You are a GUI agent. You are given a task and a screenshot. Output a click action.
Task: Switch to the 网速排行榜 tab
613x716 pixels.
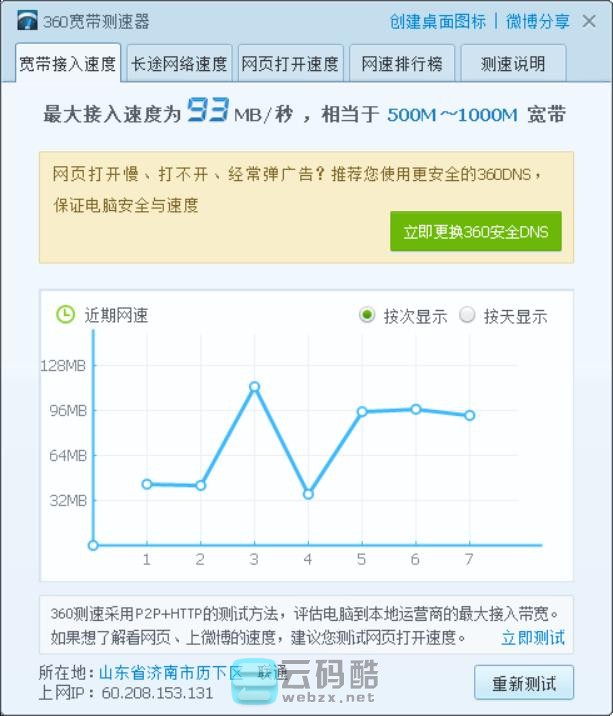coord(401,63)
